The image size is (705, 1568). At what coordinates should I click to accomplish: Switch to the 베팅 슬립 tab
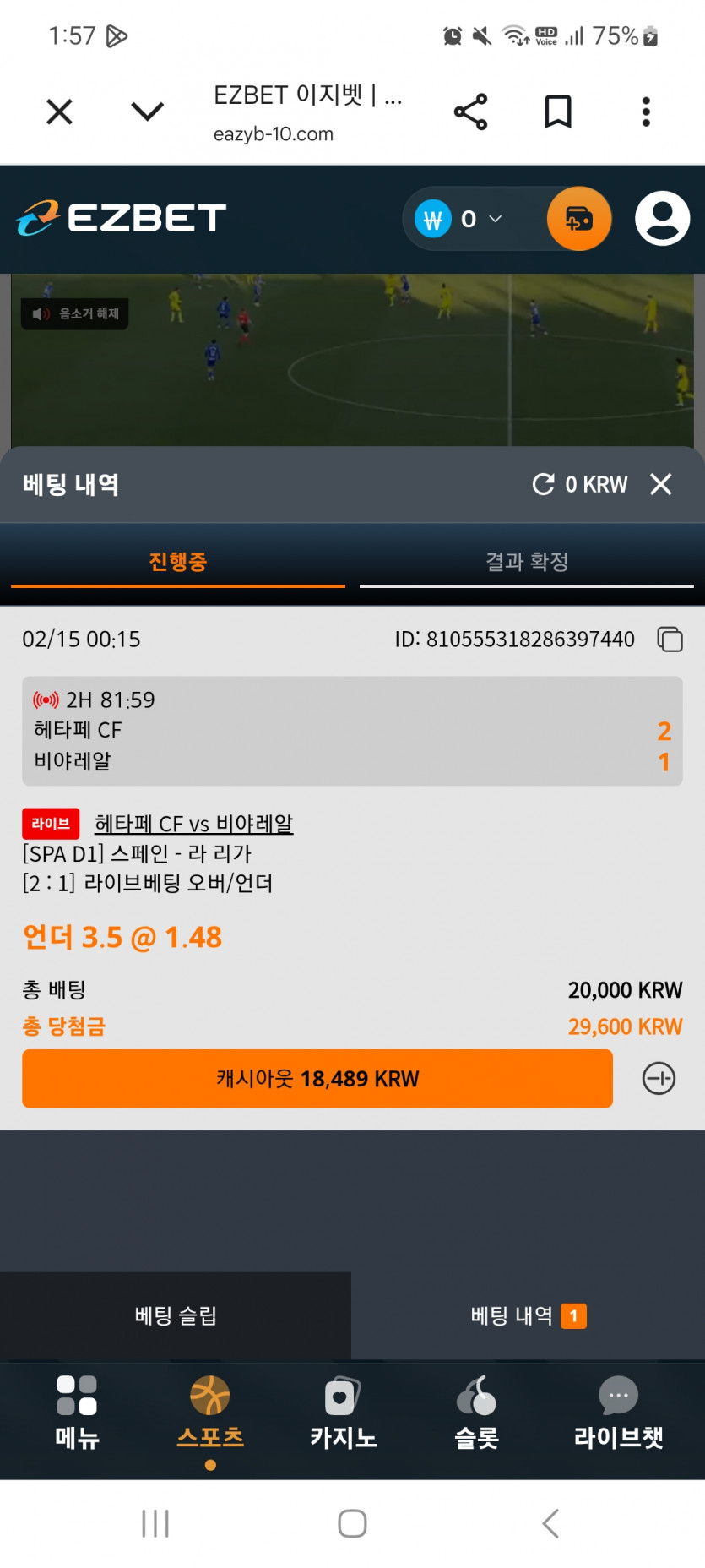(x=176, y=1315)
